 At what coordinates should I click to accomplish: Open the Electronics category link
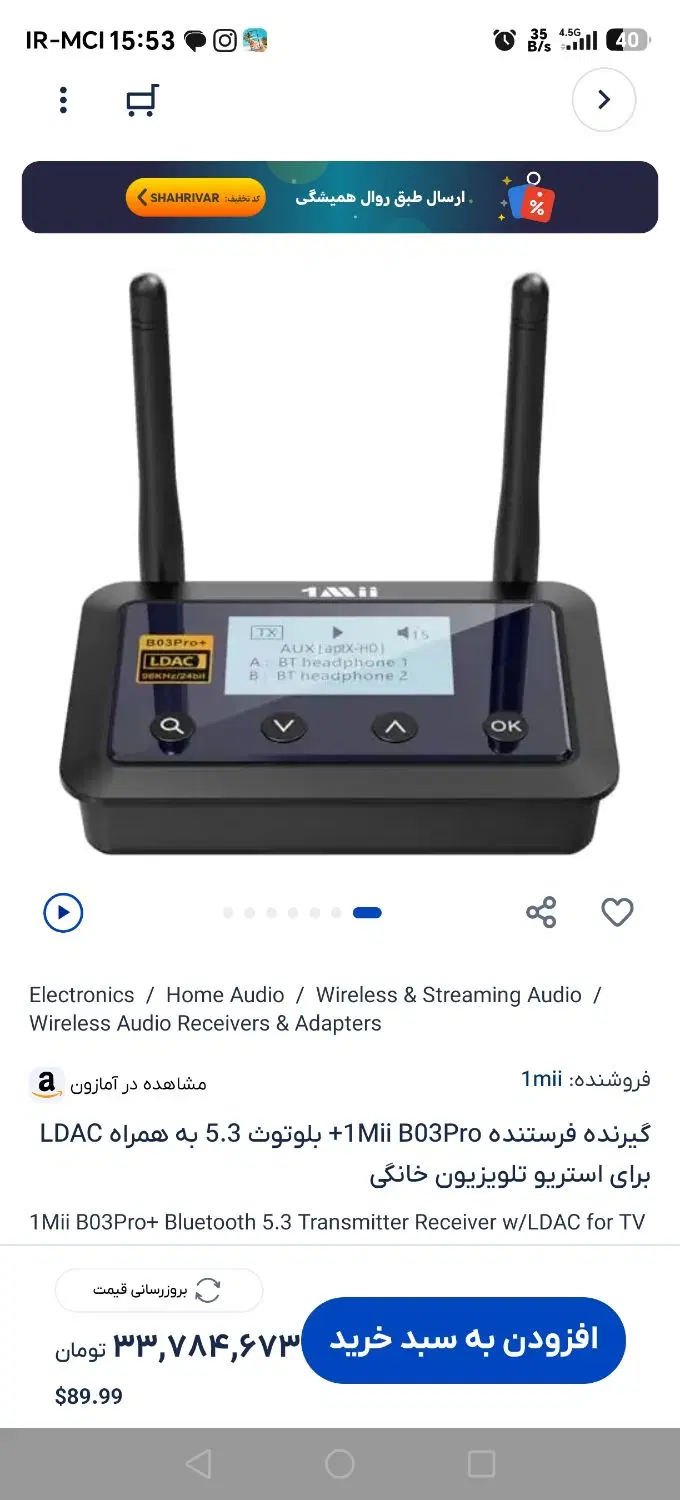tap(82, 995)
